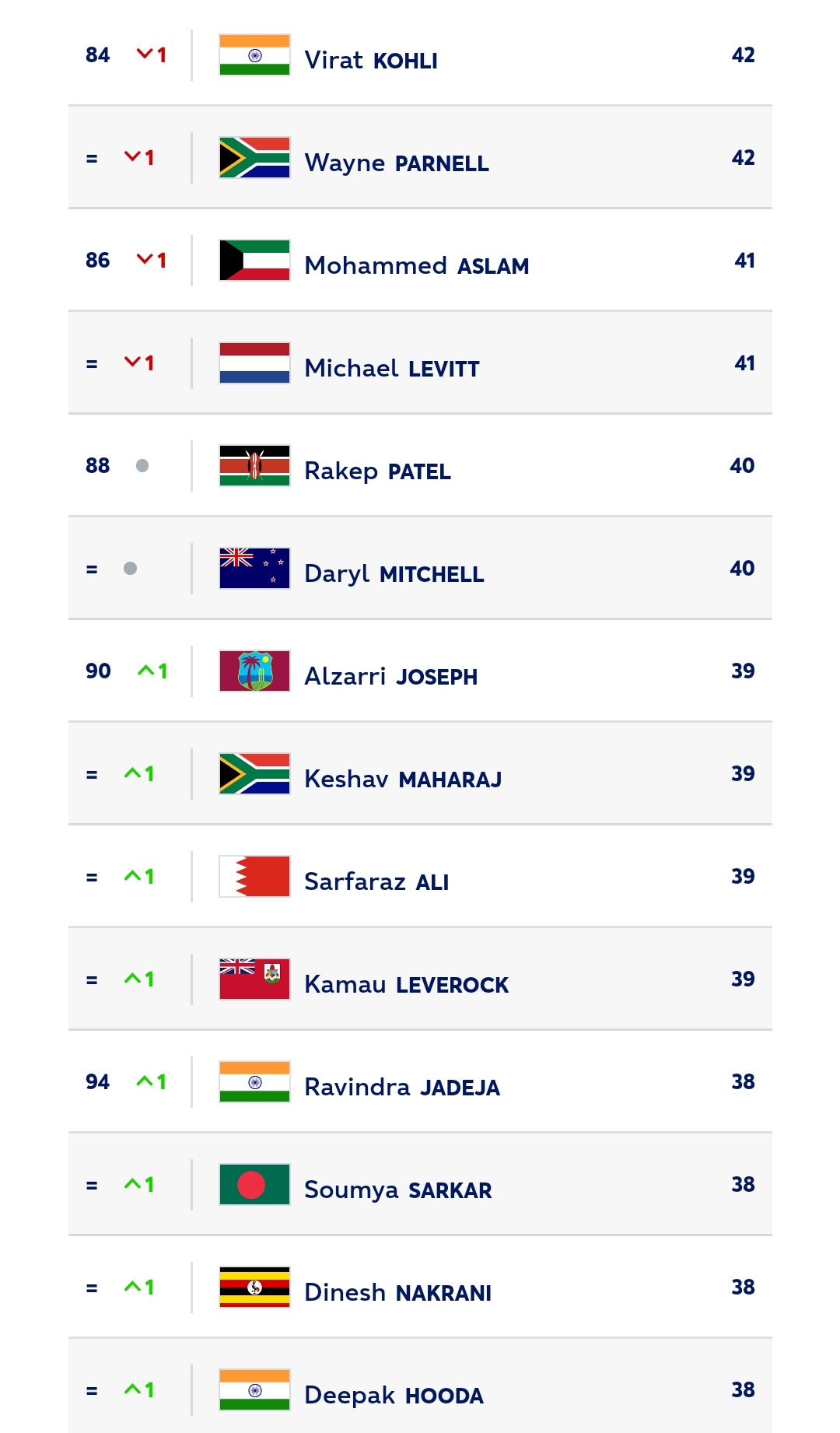Select the Soumya Sarkar row
This screenshot has height=1433, width=840.
[x=420, y=1184]
